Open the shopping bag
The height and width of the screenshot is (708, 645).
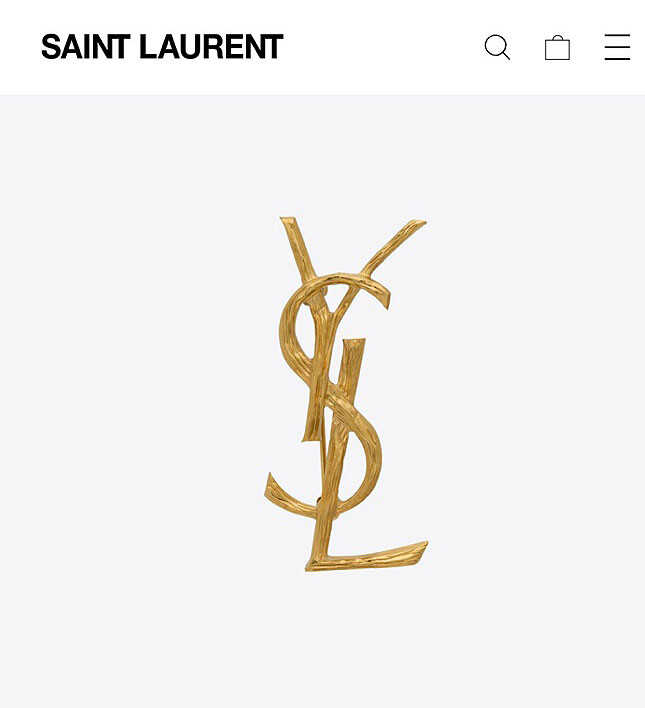pyautogui.click(x=557, y=47)
